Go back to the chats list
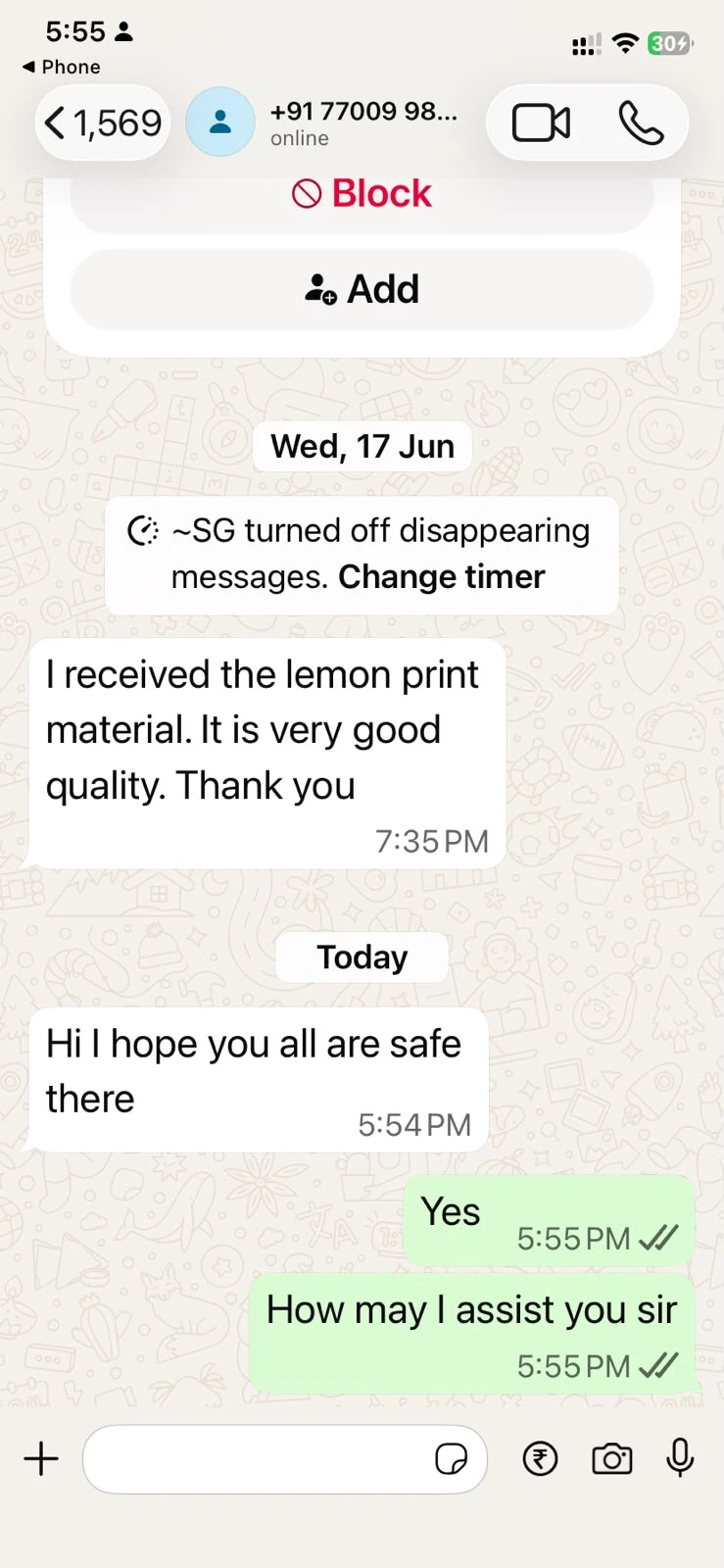The width and height of the screenshot is (724, 1568). coord(103,123)
